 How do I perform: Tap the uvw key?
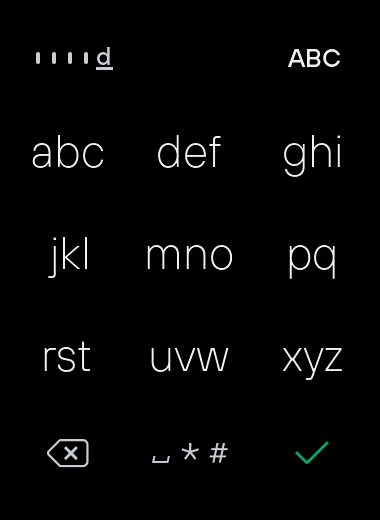coord(189,359)
